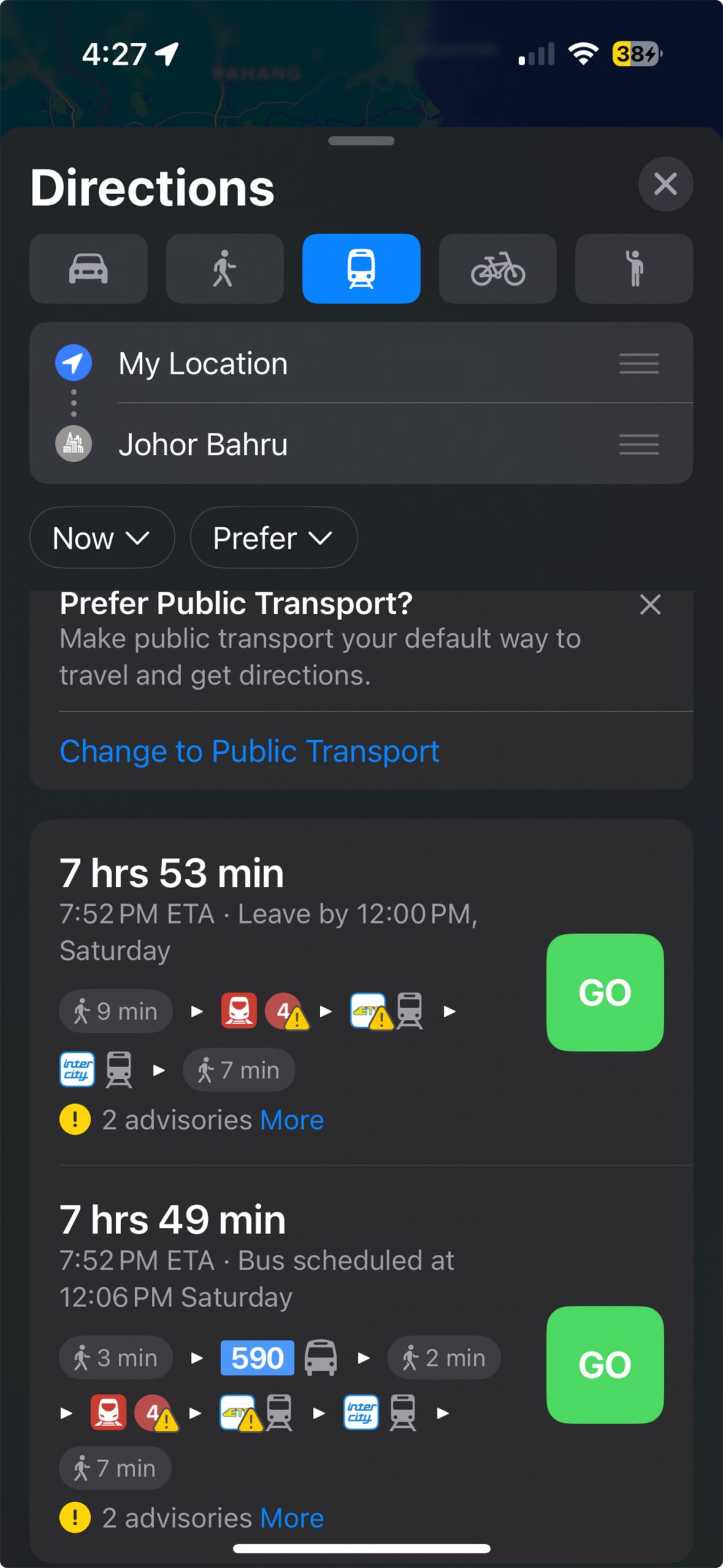The height and width of the screenshot is (1568, 723).
Task: Edit the Johor Bahru destination
Action: click(203, 444)
